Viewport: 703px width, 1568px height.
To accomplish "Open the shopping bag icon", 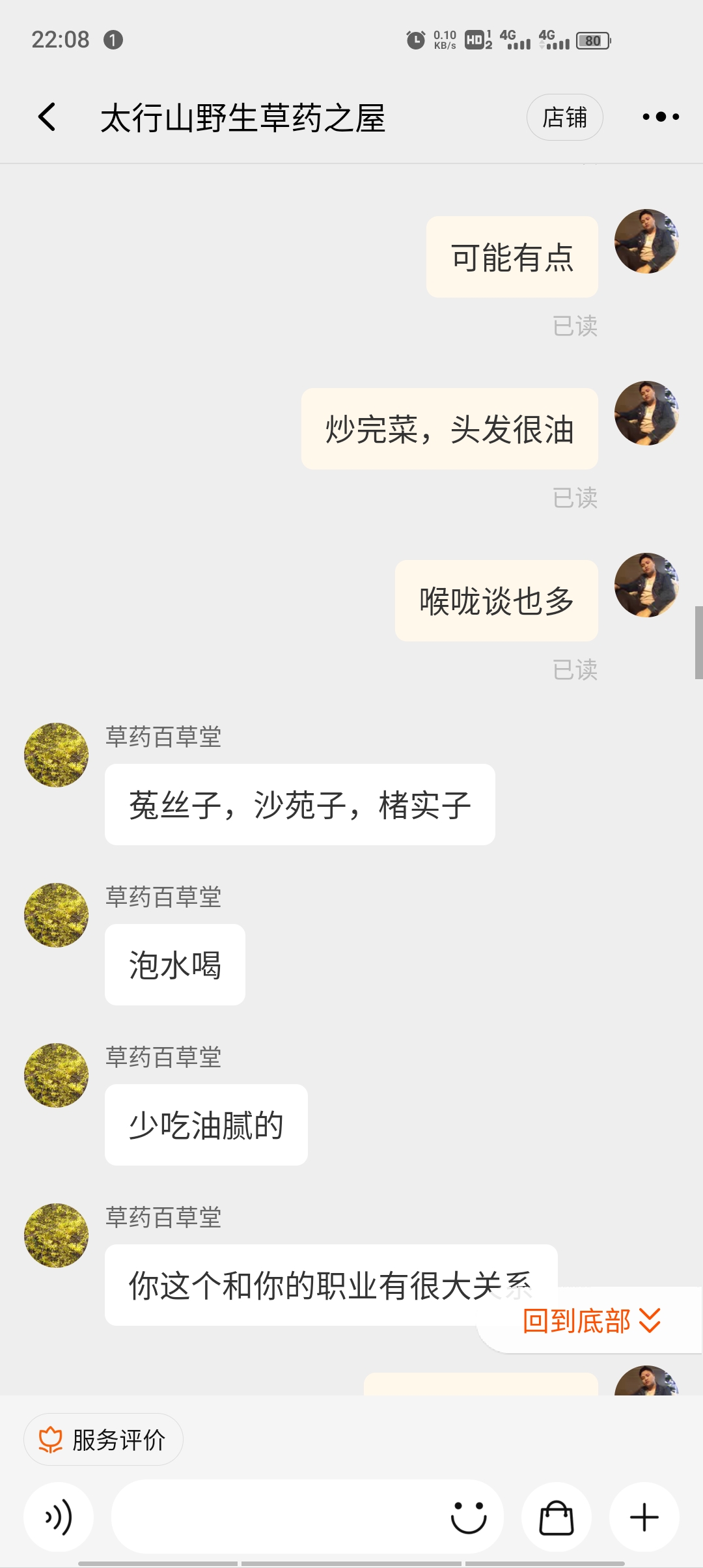I will tap(557, 1517).
